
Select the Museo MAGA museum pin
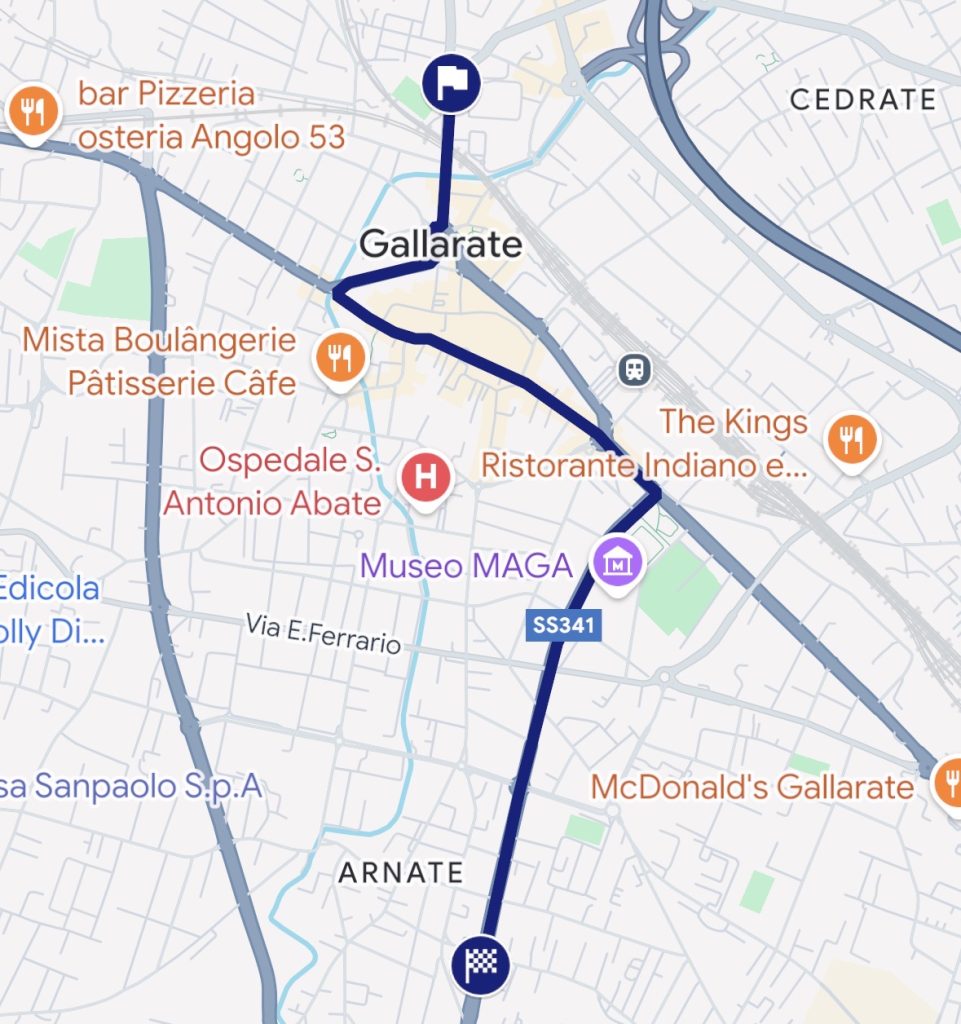pyautogui.click(x=616, y=565)
